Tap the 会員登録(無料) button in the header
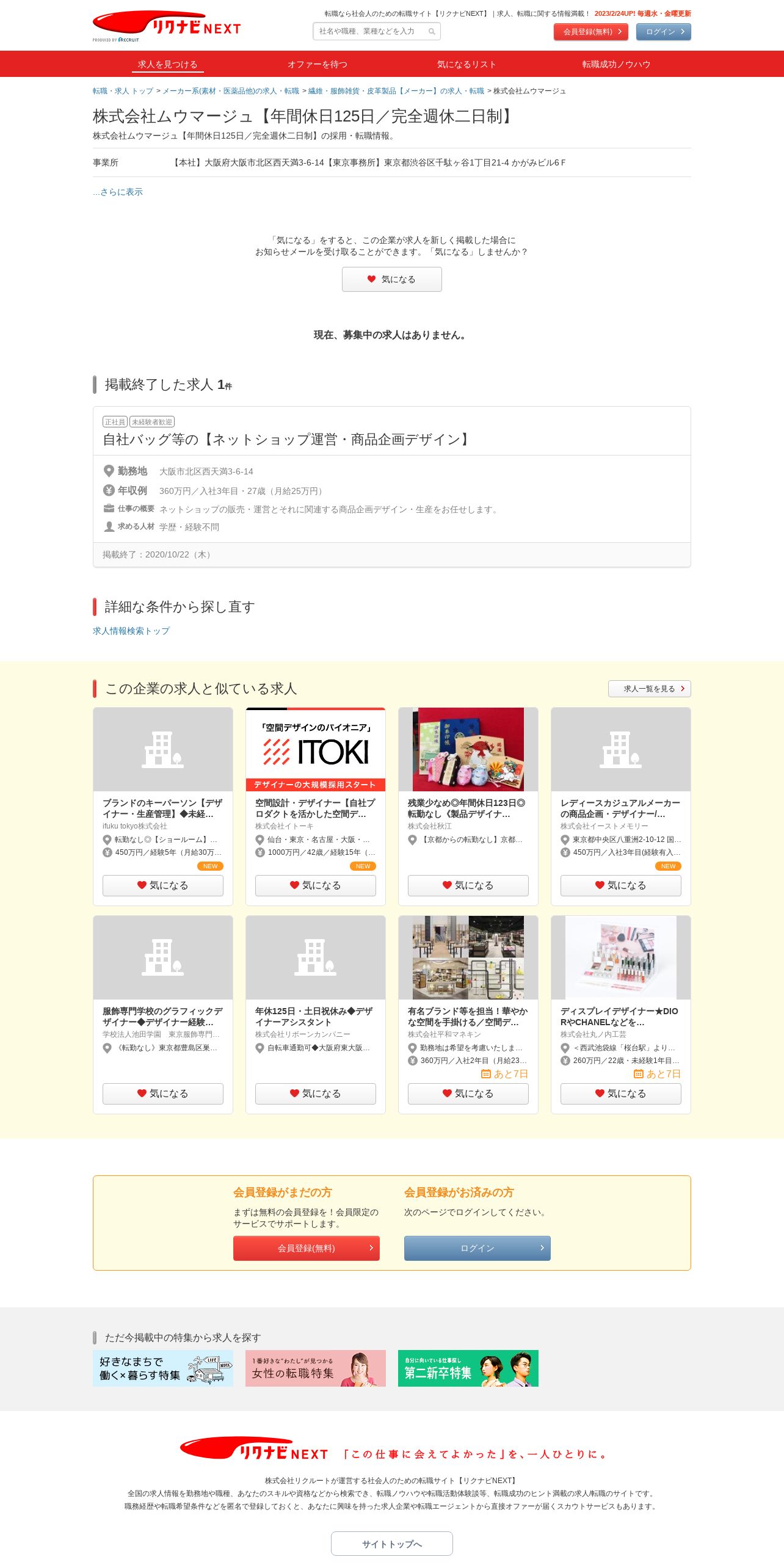The height and width of the screenshot is (1568, 784). [590, 32]
